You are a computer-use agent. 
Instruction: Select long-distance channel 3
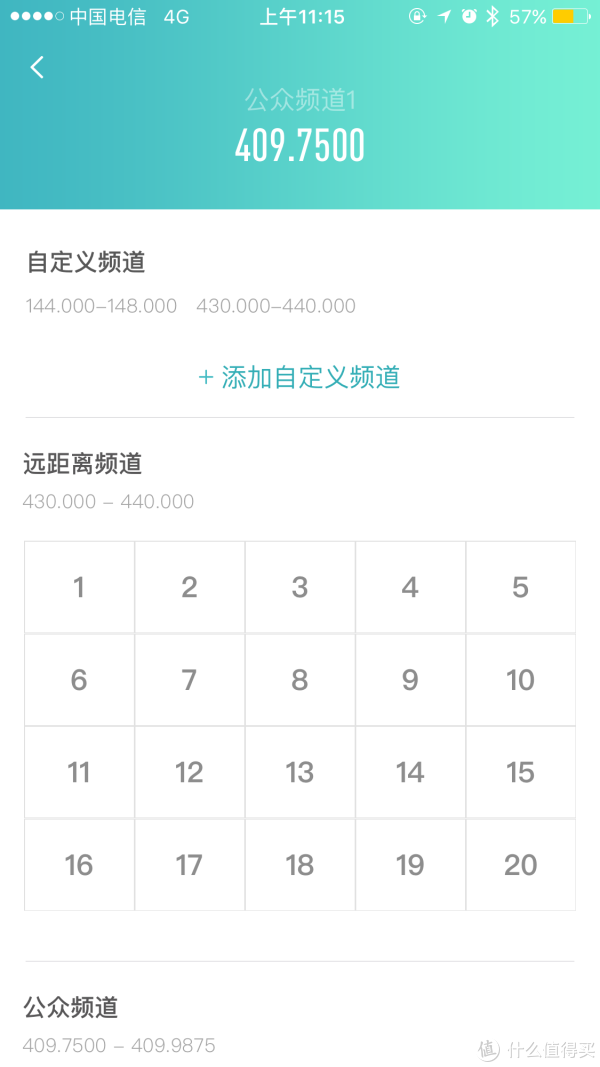tap(300, 587)
